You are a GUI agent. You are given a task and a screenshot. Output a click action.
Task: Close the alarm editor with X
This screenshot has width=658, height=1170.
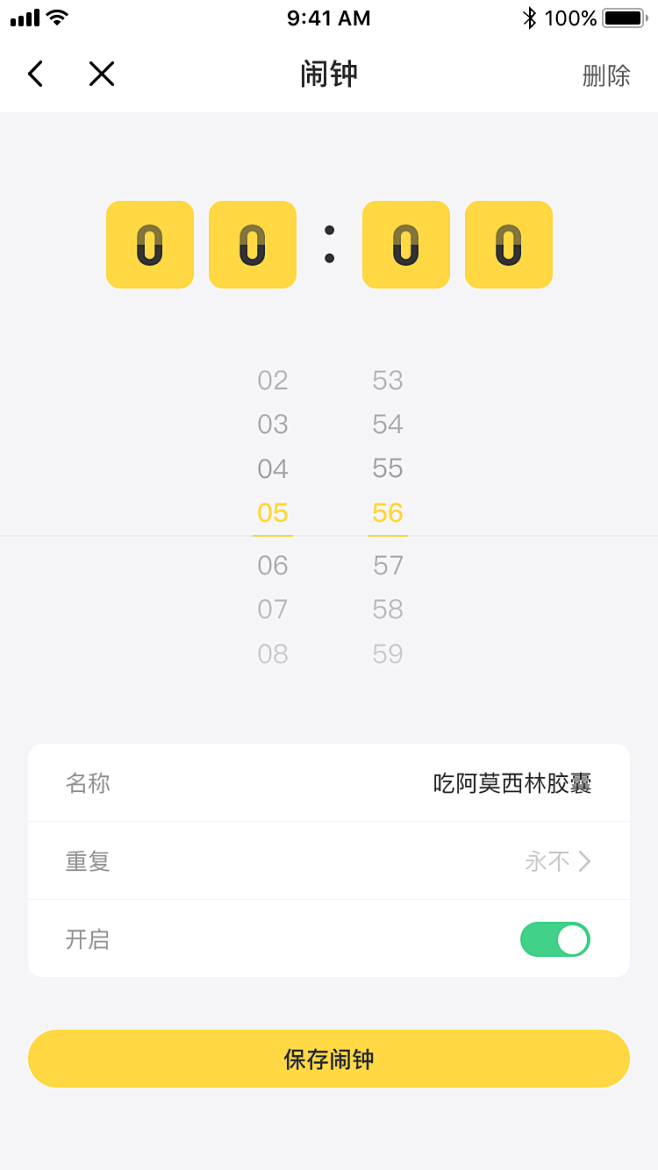click(x=101, y=74)
